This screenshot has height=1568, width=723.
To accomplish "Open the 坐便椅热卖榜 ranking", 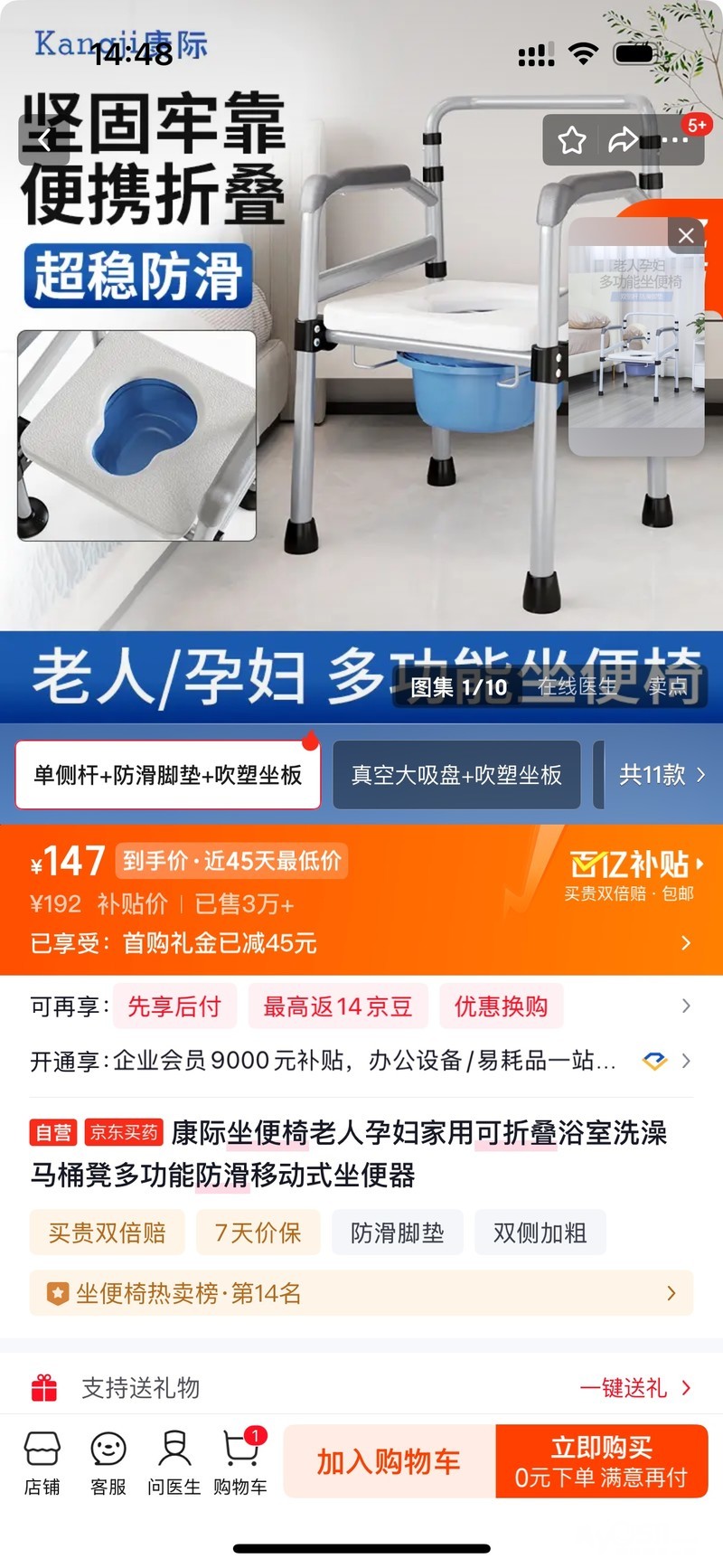I will [361, 1294].
